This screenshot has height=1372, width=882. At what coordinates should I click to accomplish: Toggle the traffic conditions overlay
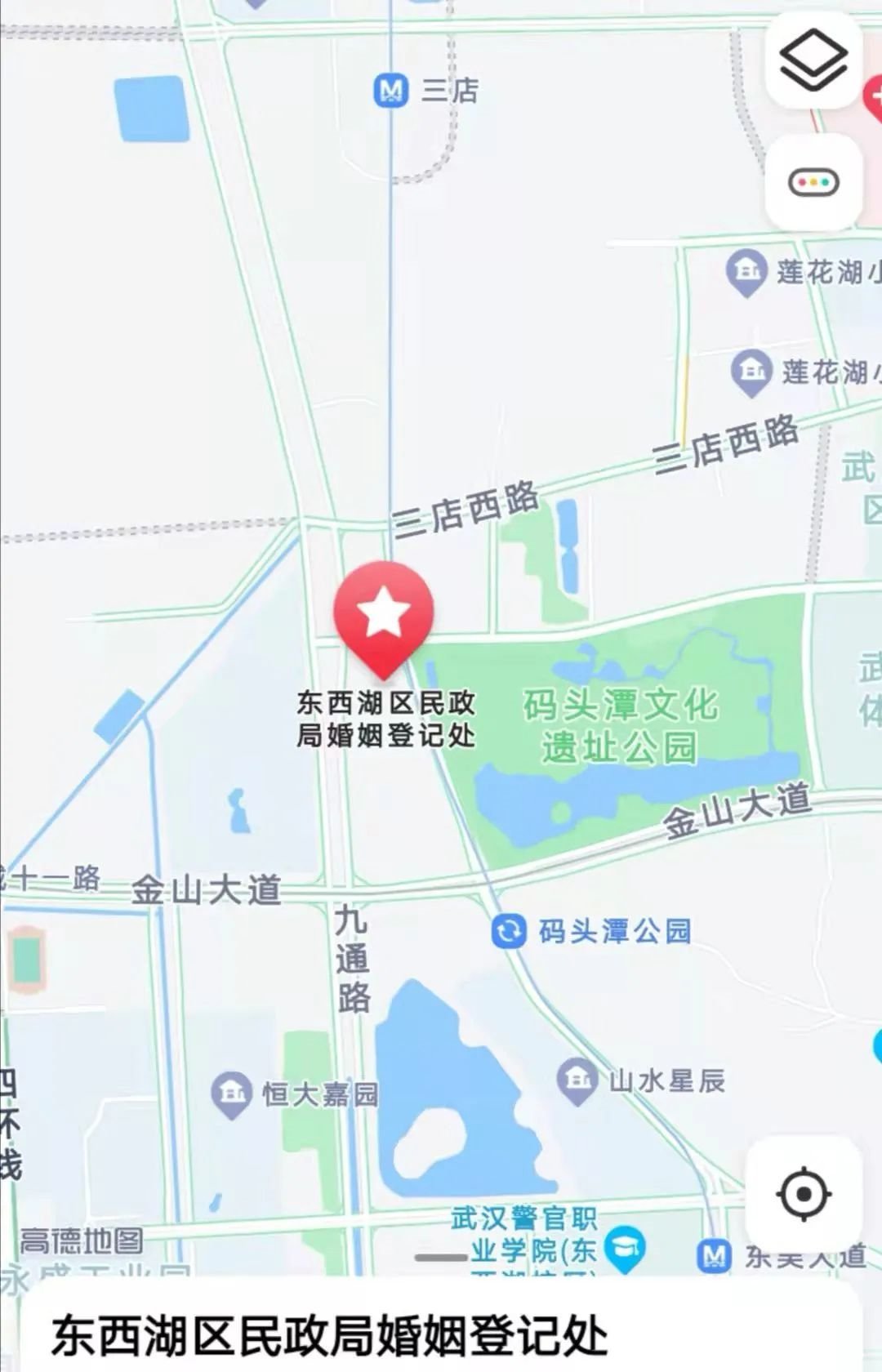pyautogui.click(x=813, y=181)
